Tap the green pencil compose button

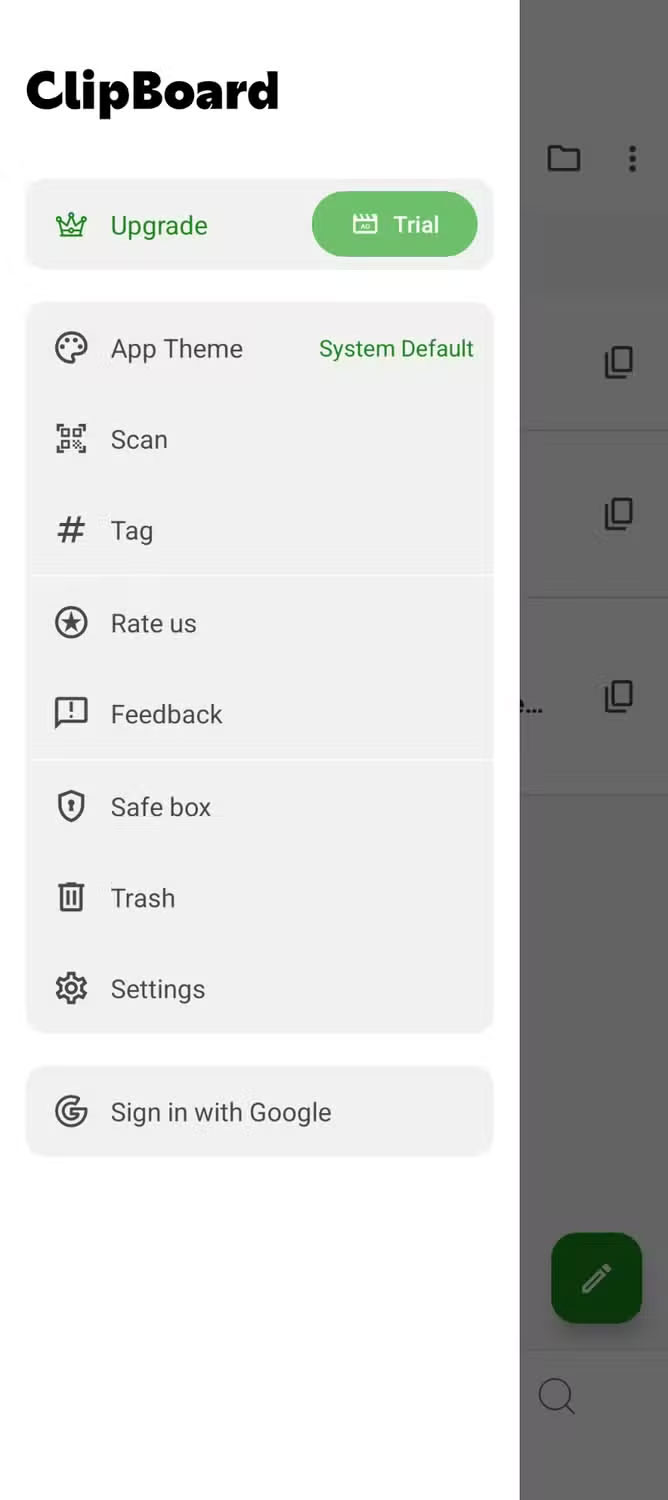pyautogui.click(x=596, y=1278)
